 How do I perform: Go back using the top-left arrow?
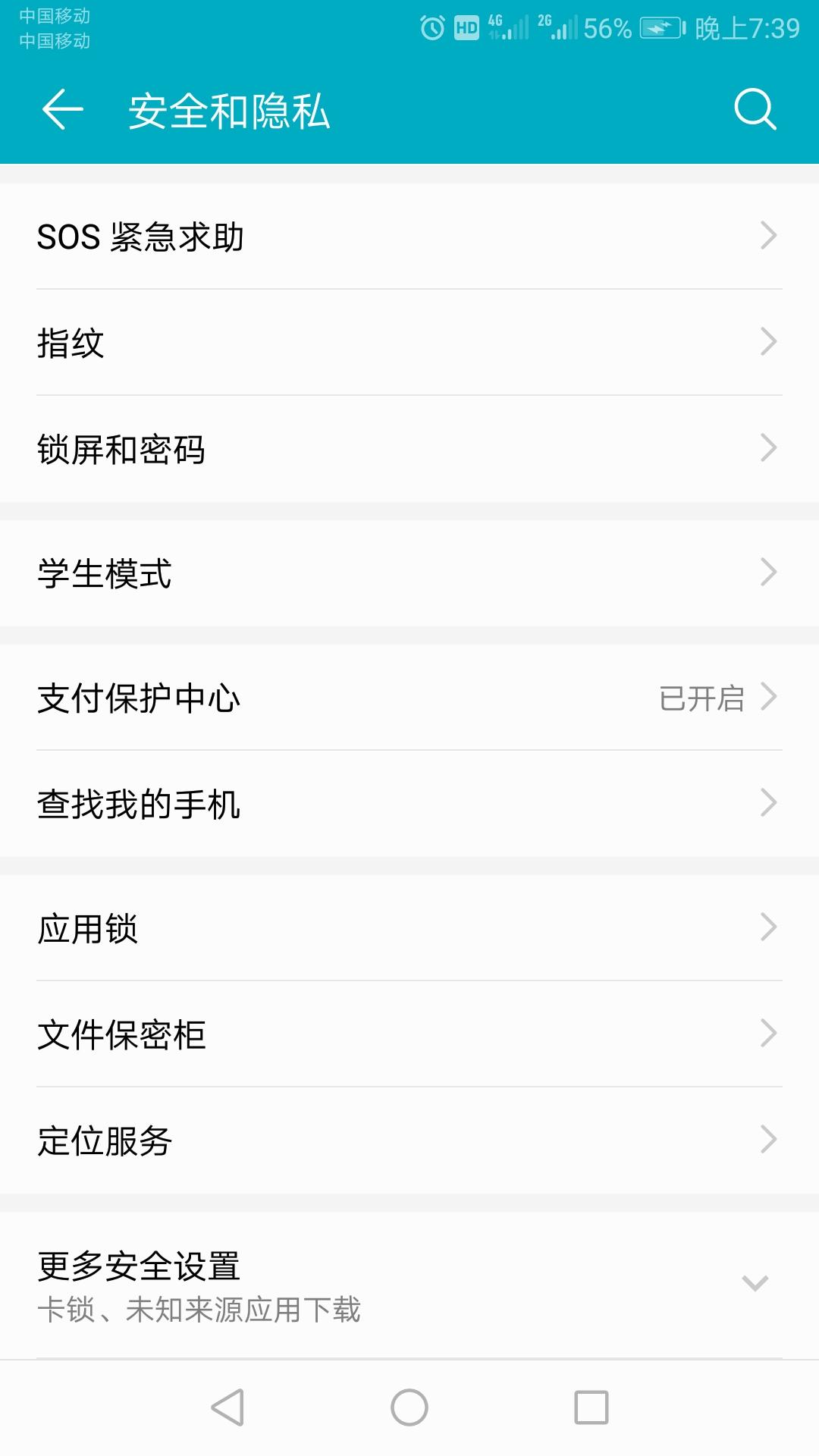pyautogui.click(x=62, y=110)
